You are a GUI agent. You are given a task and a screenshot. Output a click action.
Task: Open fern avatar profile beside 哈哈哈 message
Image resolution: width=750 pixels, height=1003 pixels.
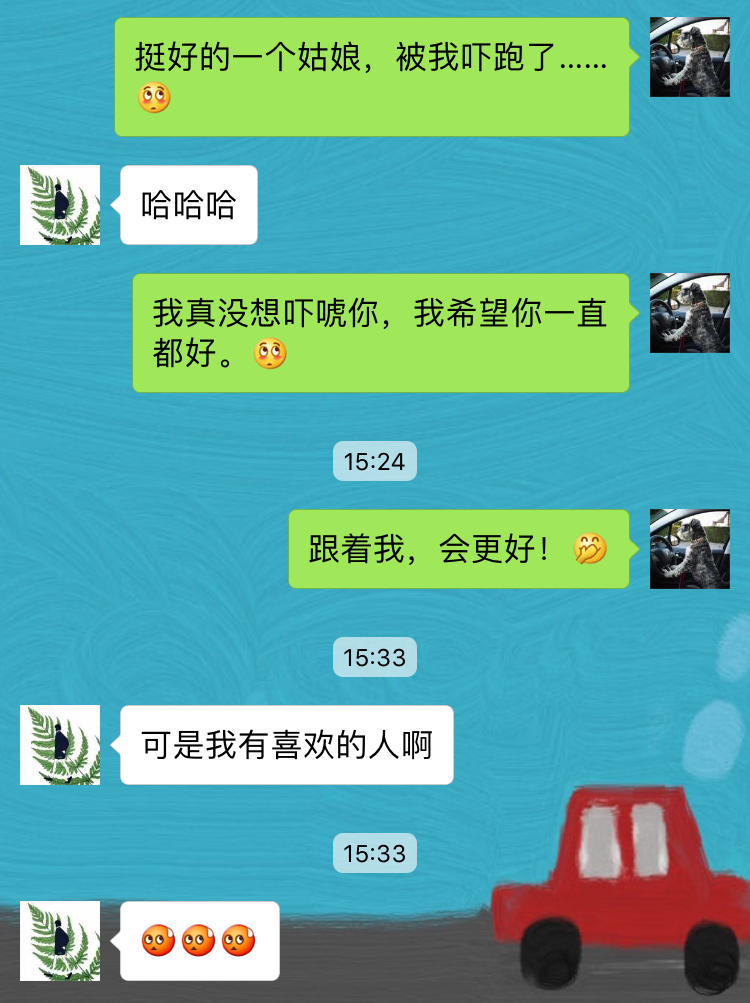tap(60, 205)
